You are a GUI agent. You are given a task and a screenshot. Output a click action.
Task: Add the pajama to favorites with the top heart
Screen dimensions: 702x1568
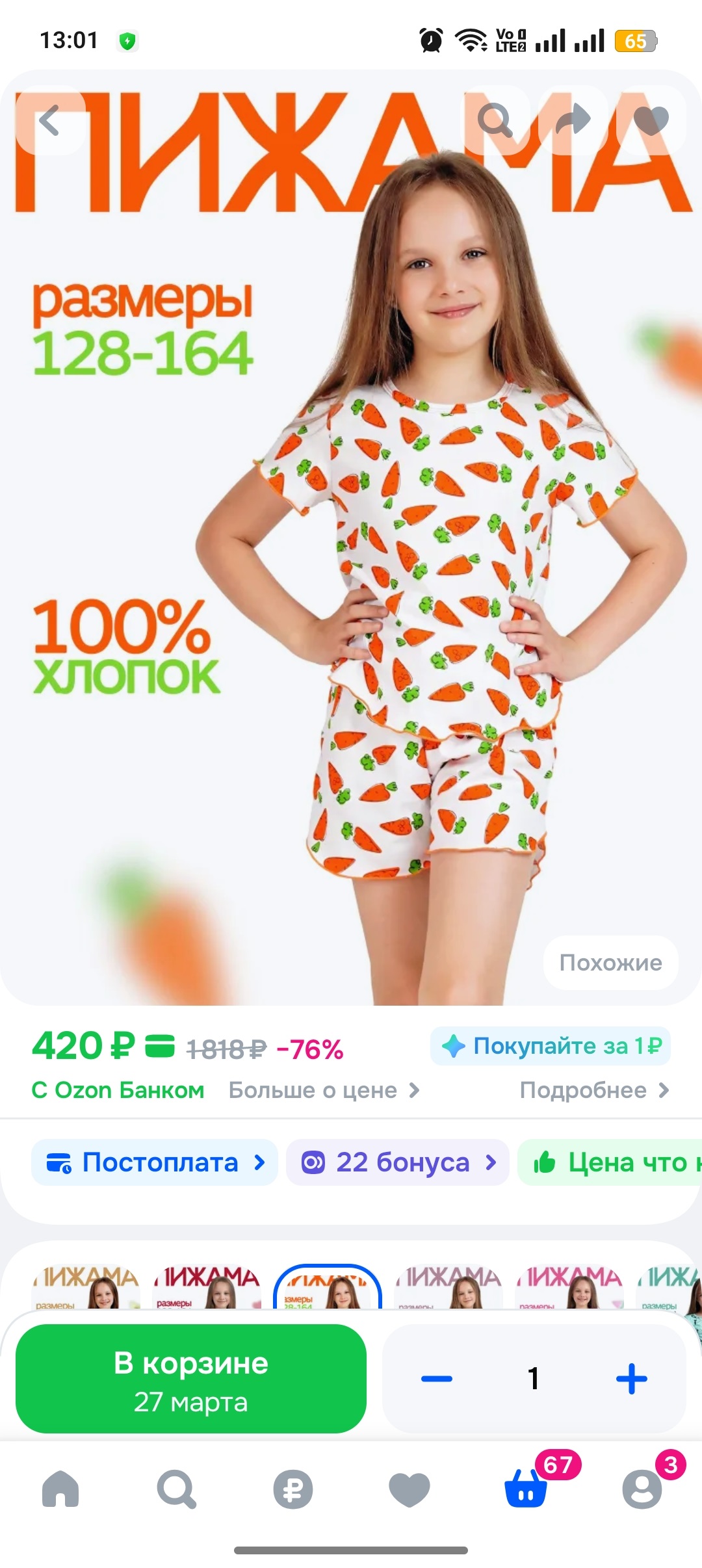(651, 120)
